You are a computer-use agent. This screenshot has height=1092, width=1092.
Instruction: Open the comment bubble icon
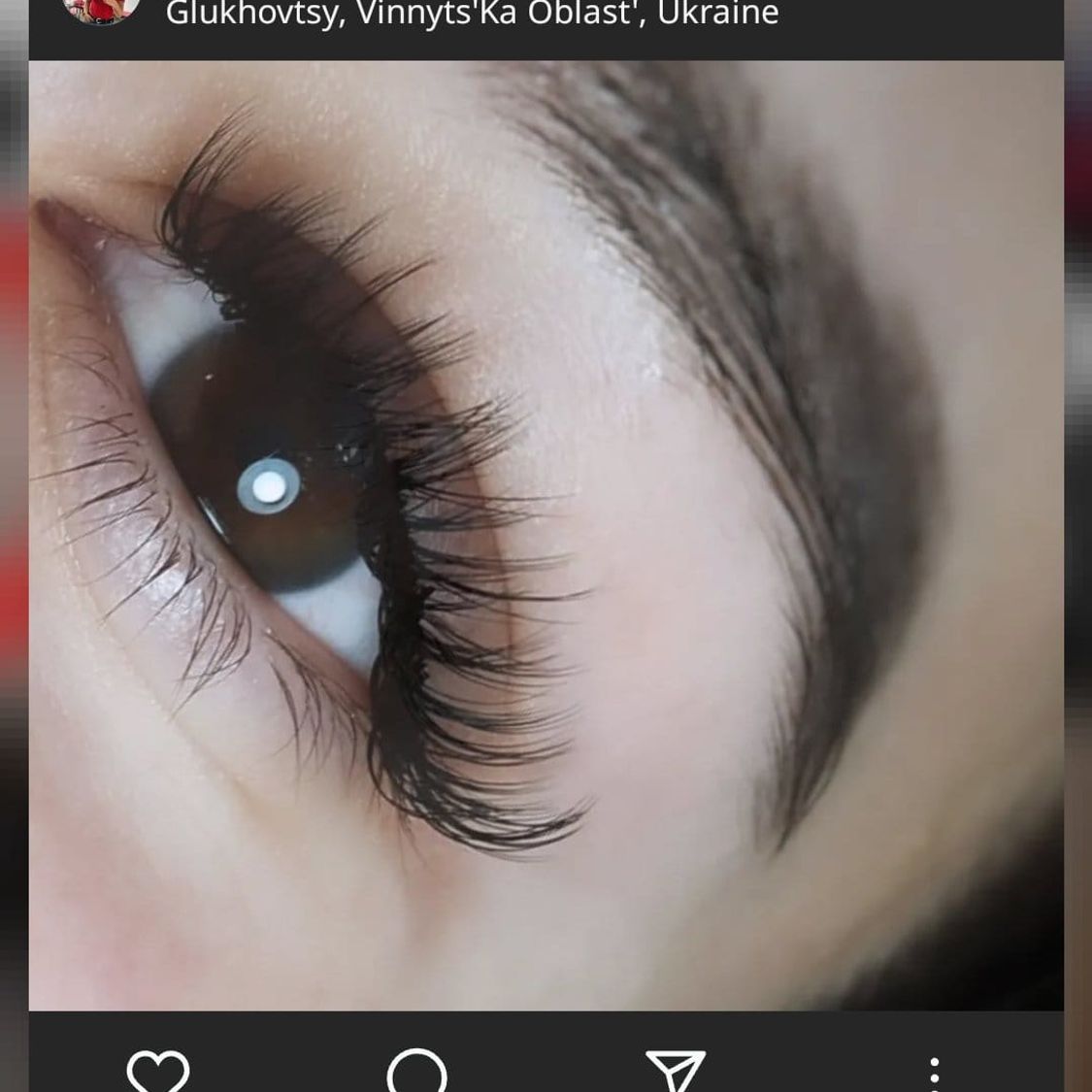coord(416,1072)
